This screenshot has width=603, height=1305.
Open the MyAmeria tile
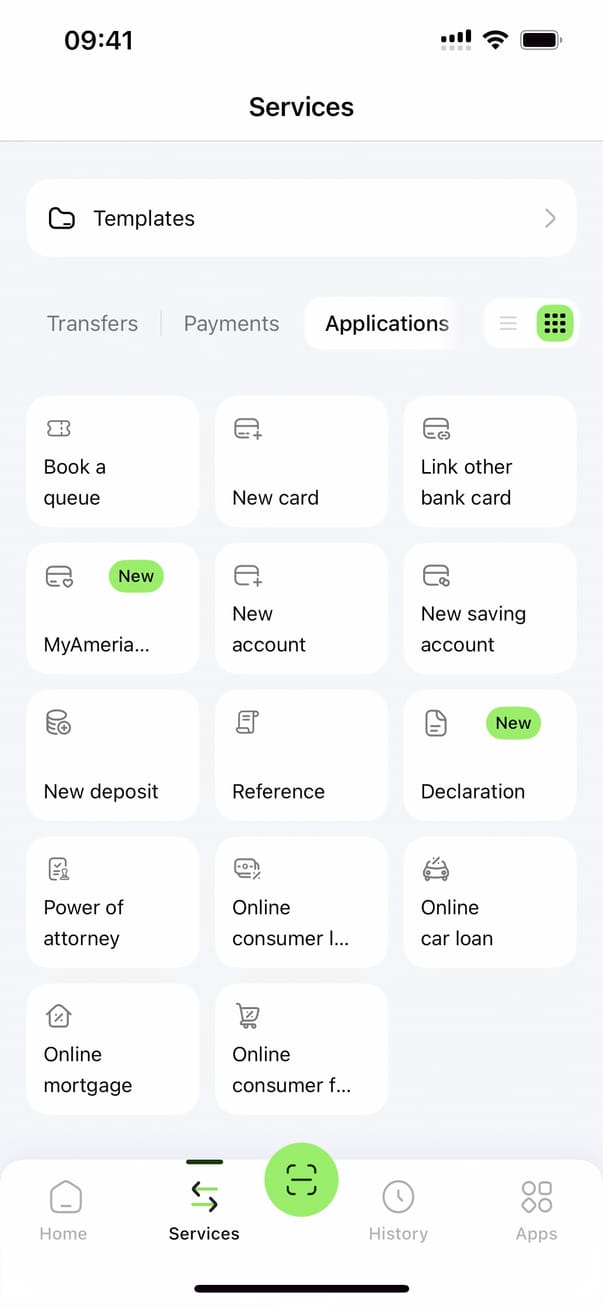point(112,608)
